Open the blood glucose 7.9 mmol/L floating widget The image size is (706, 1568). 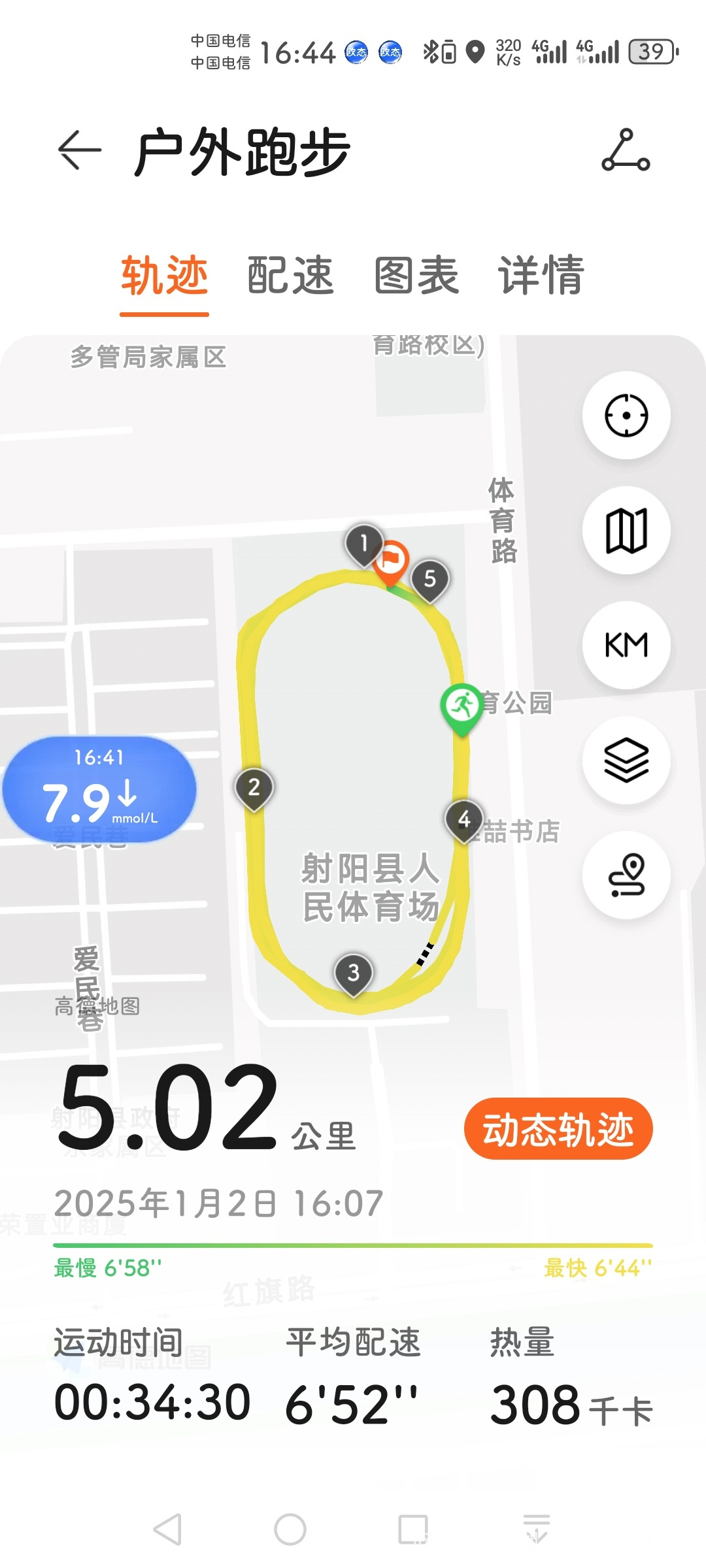pos(99,789)
